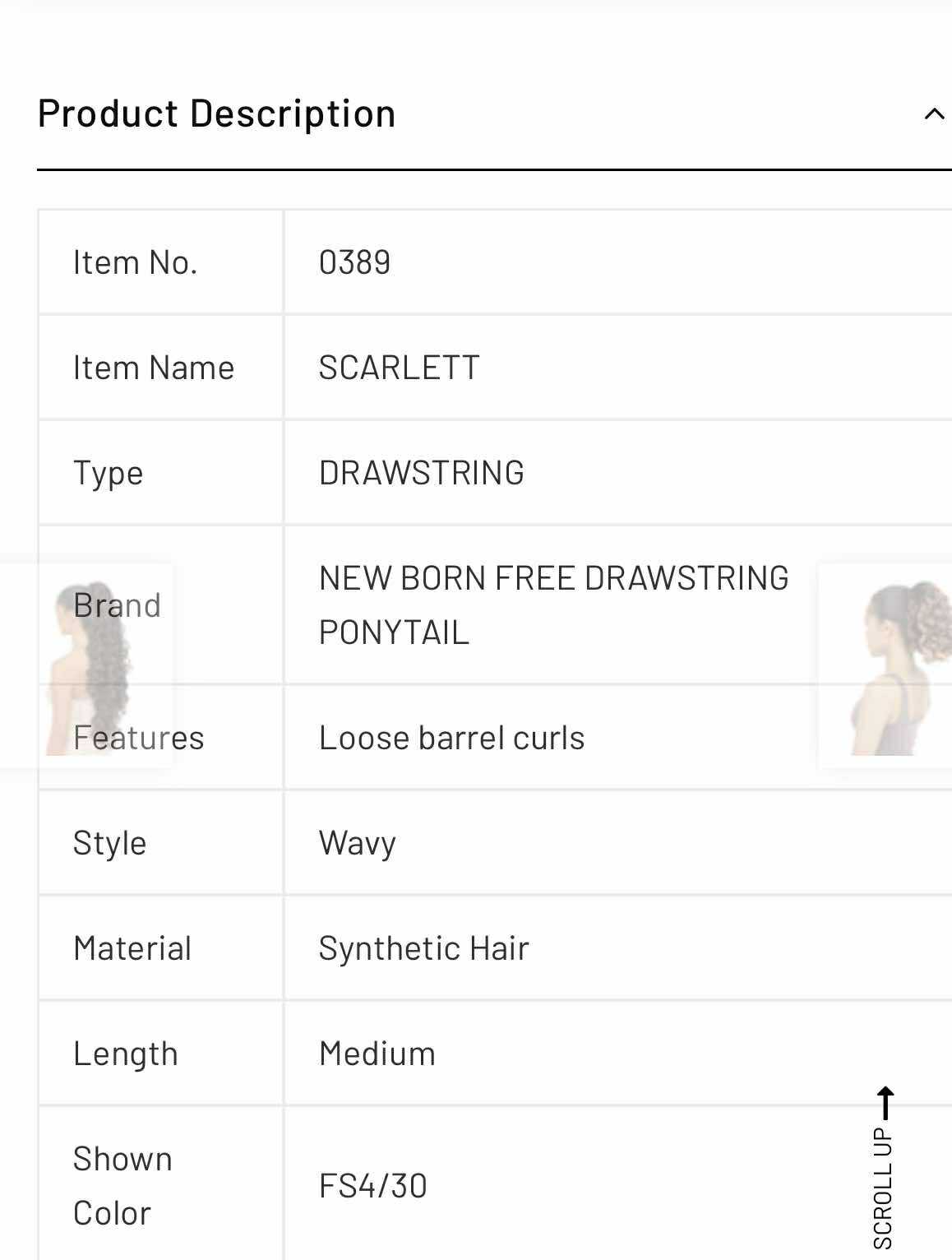Tap the SCROLL UP arrow button
This screenshot has width=952, height=1260.
tap(884, 1168)
